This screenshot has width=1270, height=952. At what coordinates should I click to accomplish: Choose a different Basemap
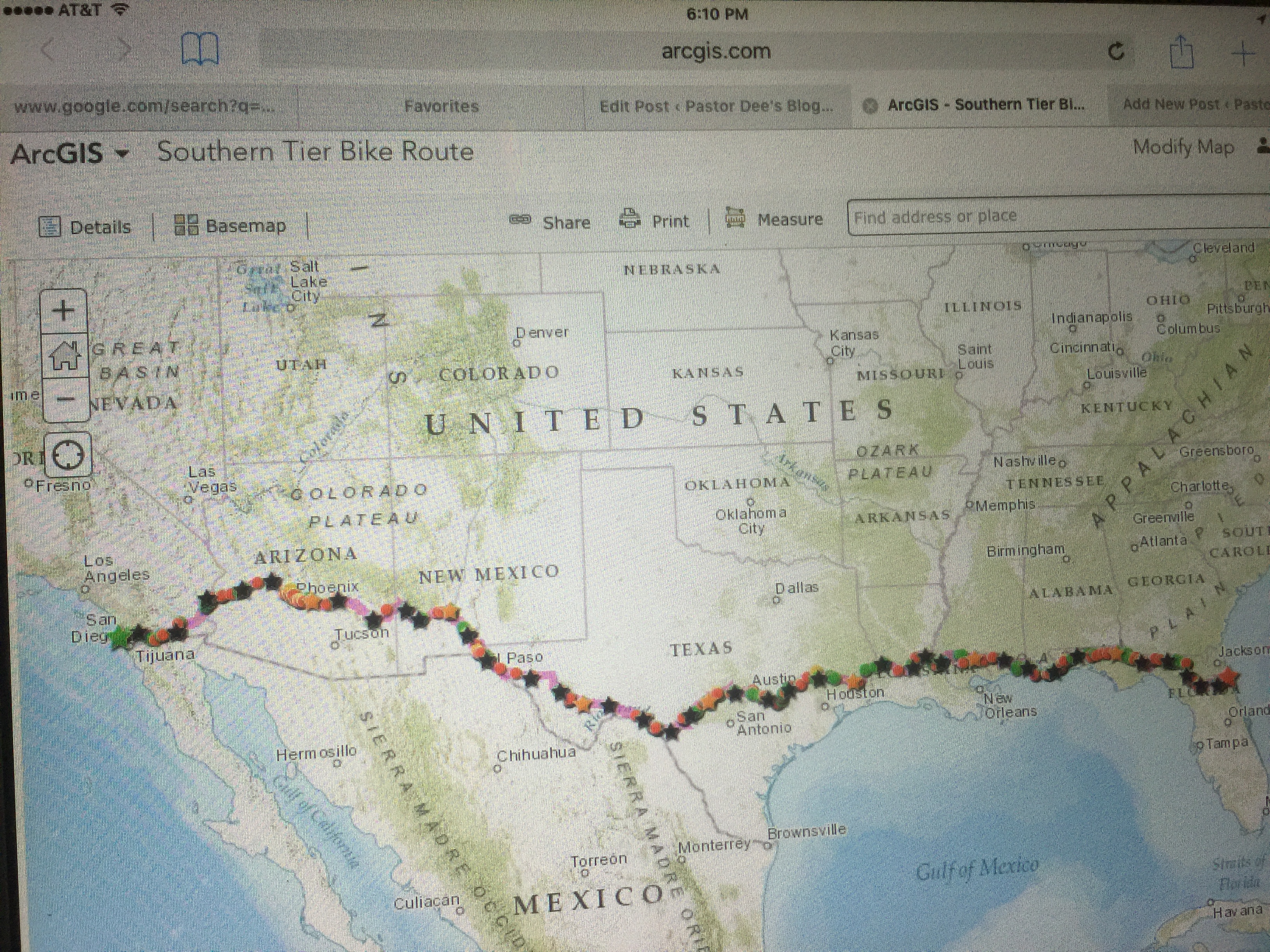pyautogui.click(x=230, y=226)
